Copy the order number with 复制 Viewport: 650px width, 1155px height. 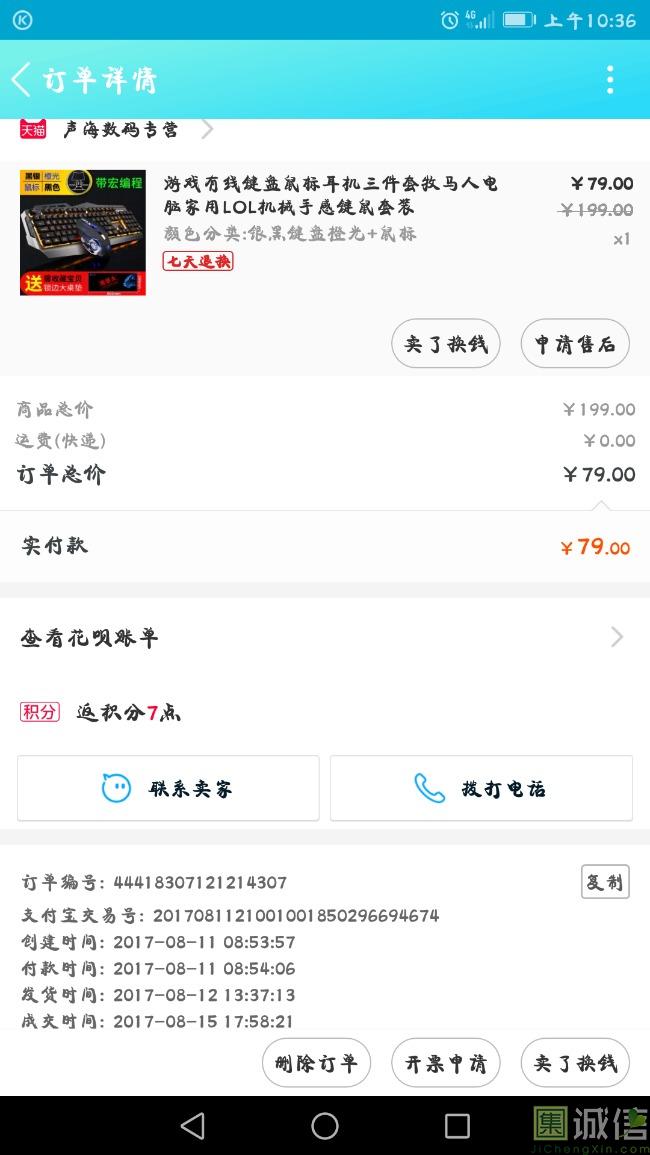605,882
